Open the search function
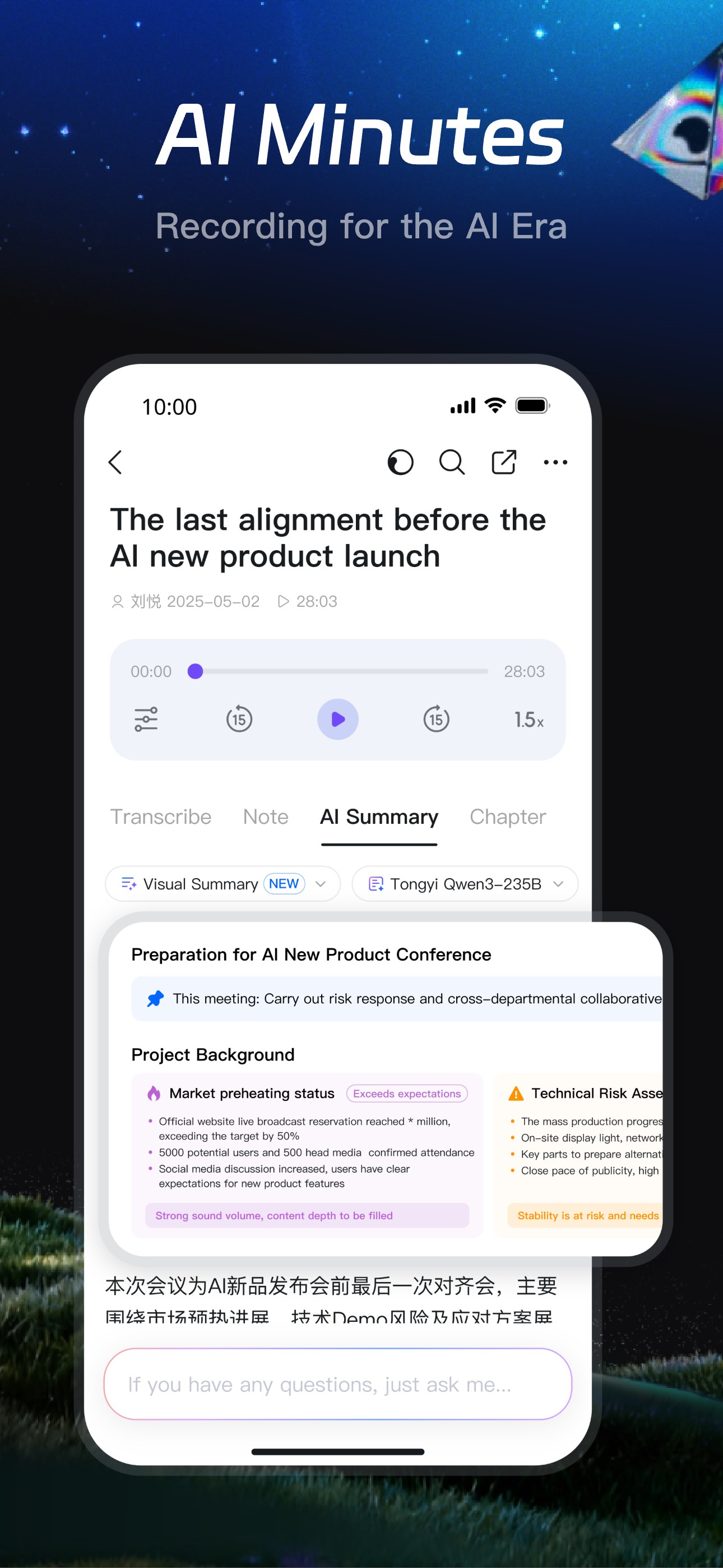The image size is (723, 1568). click(x=452, y=462)
